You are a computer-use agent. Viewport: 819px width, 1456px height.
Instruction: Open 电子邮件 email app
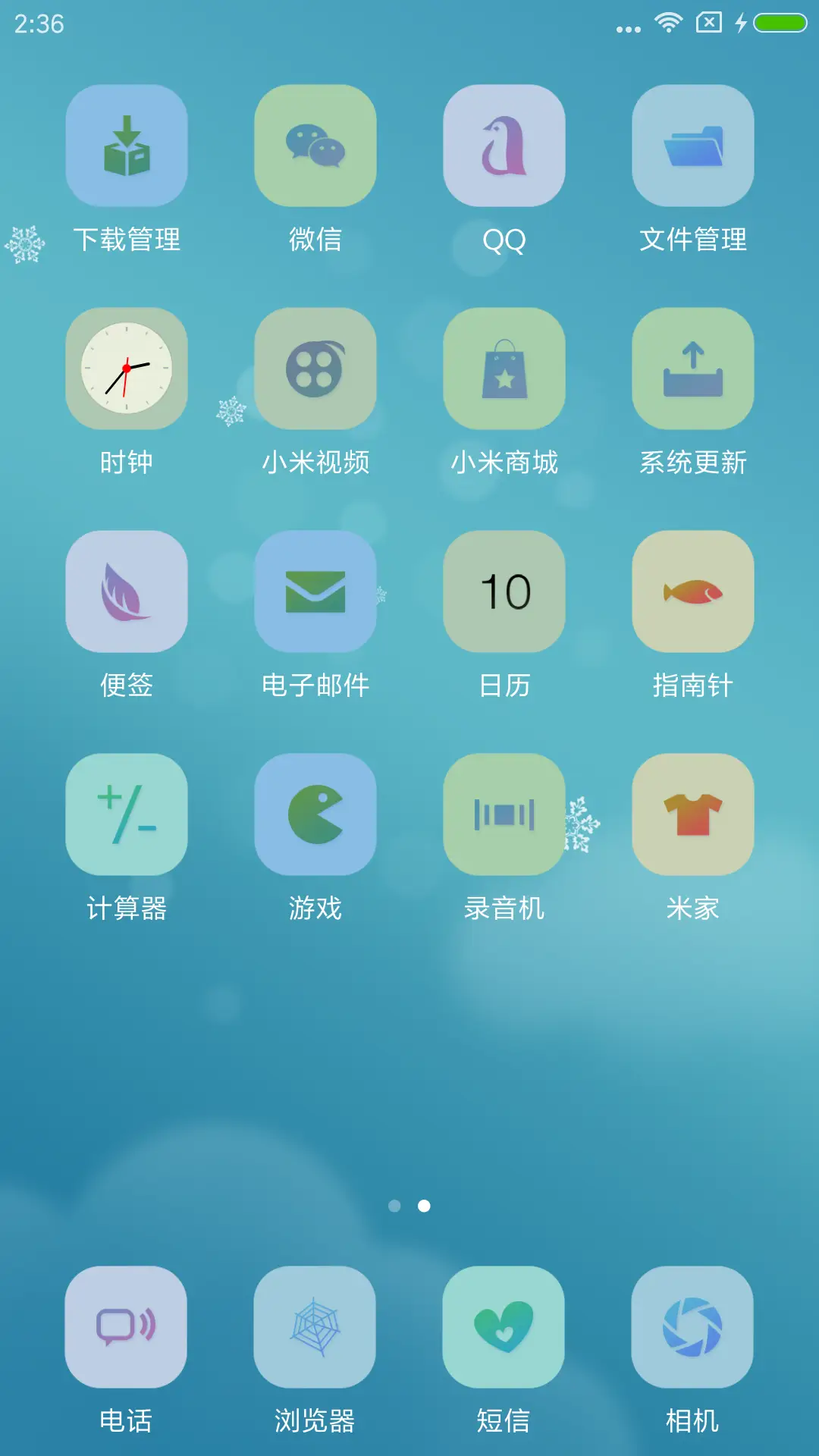(x=315, y=590)
